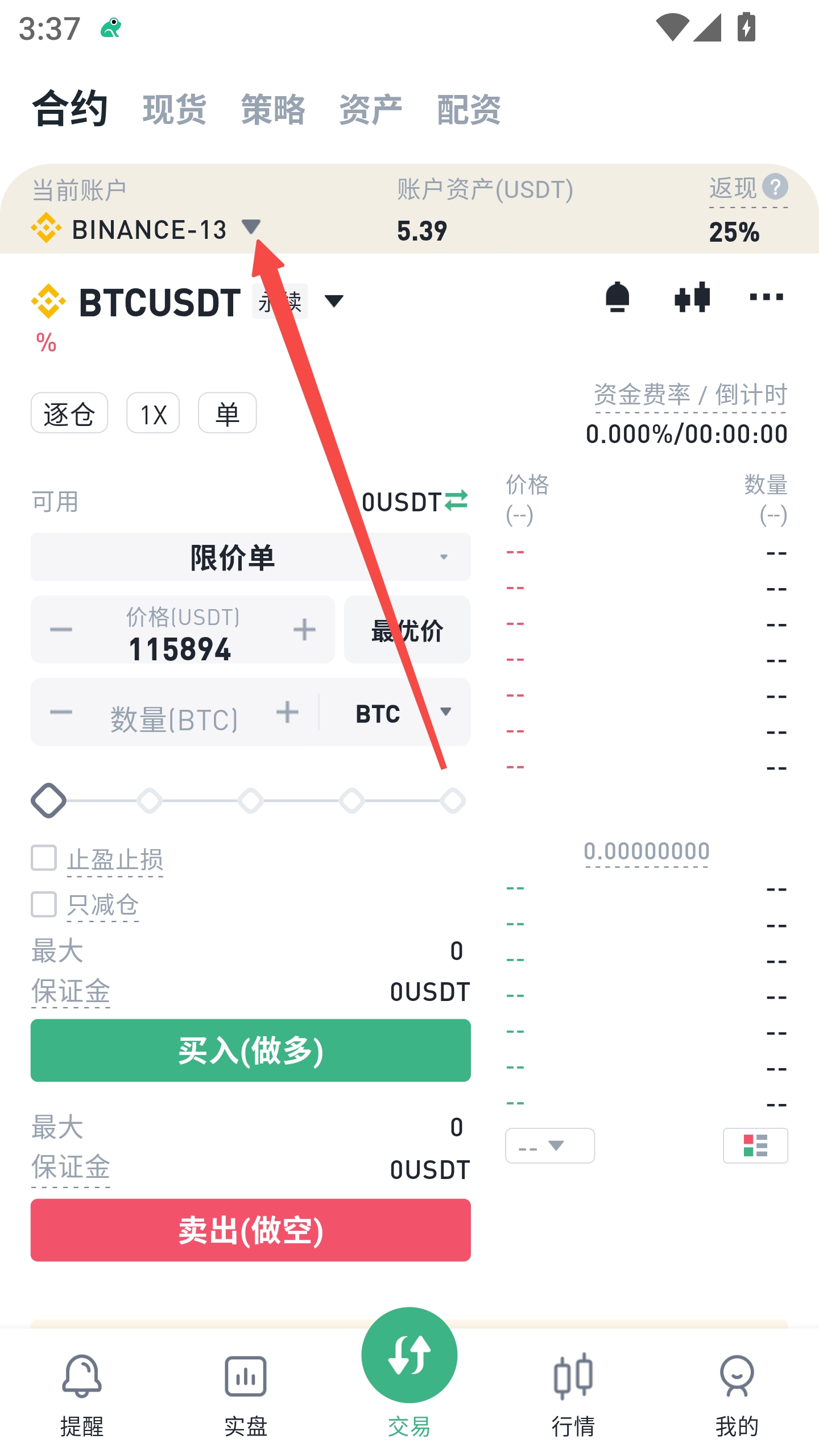Viewport: 819px width, 1456px height.
Task: Open the price alert bell icon
Action: coord(617,297)
